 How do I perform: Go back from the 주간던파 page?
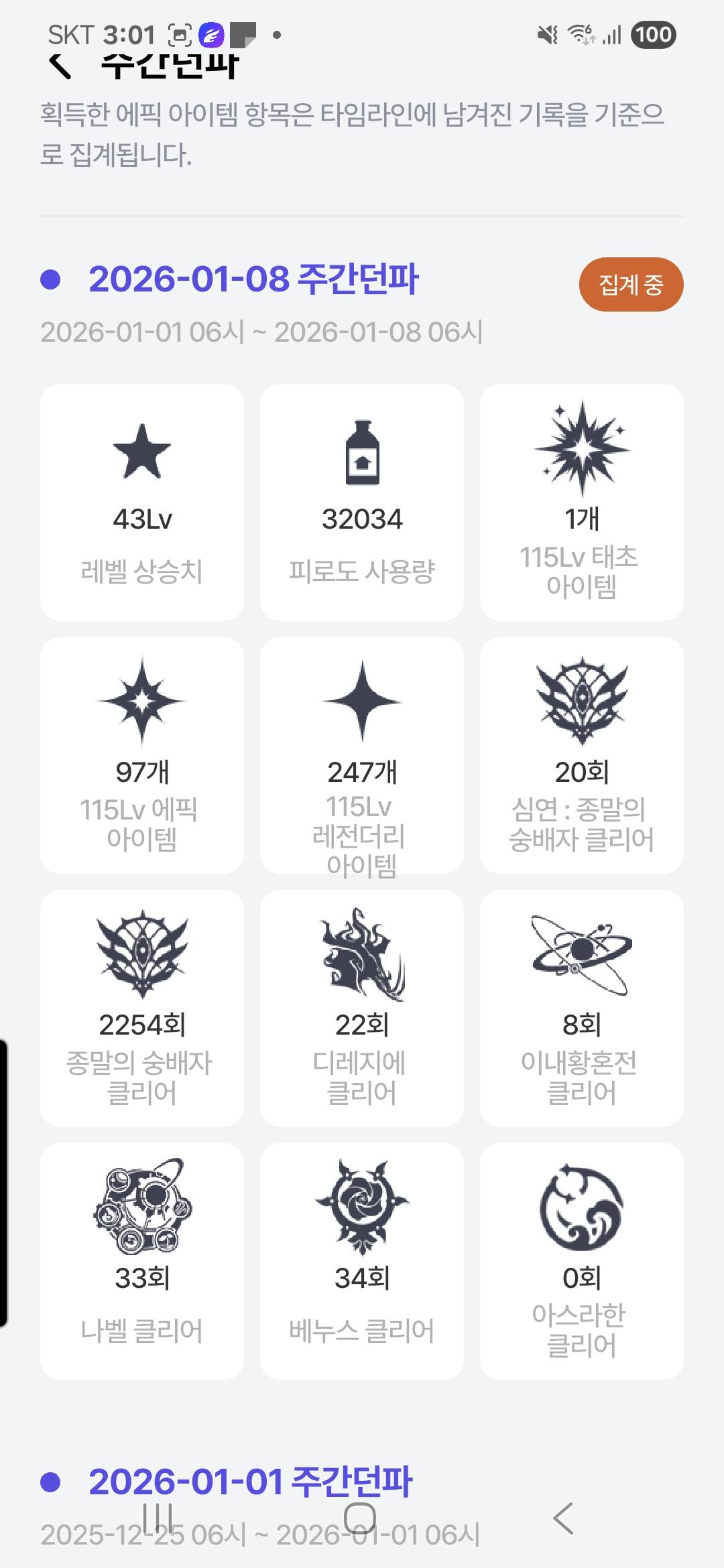pos(60,66)
